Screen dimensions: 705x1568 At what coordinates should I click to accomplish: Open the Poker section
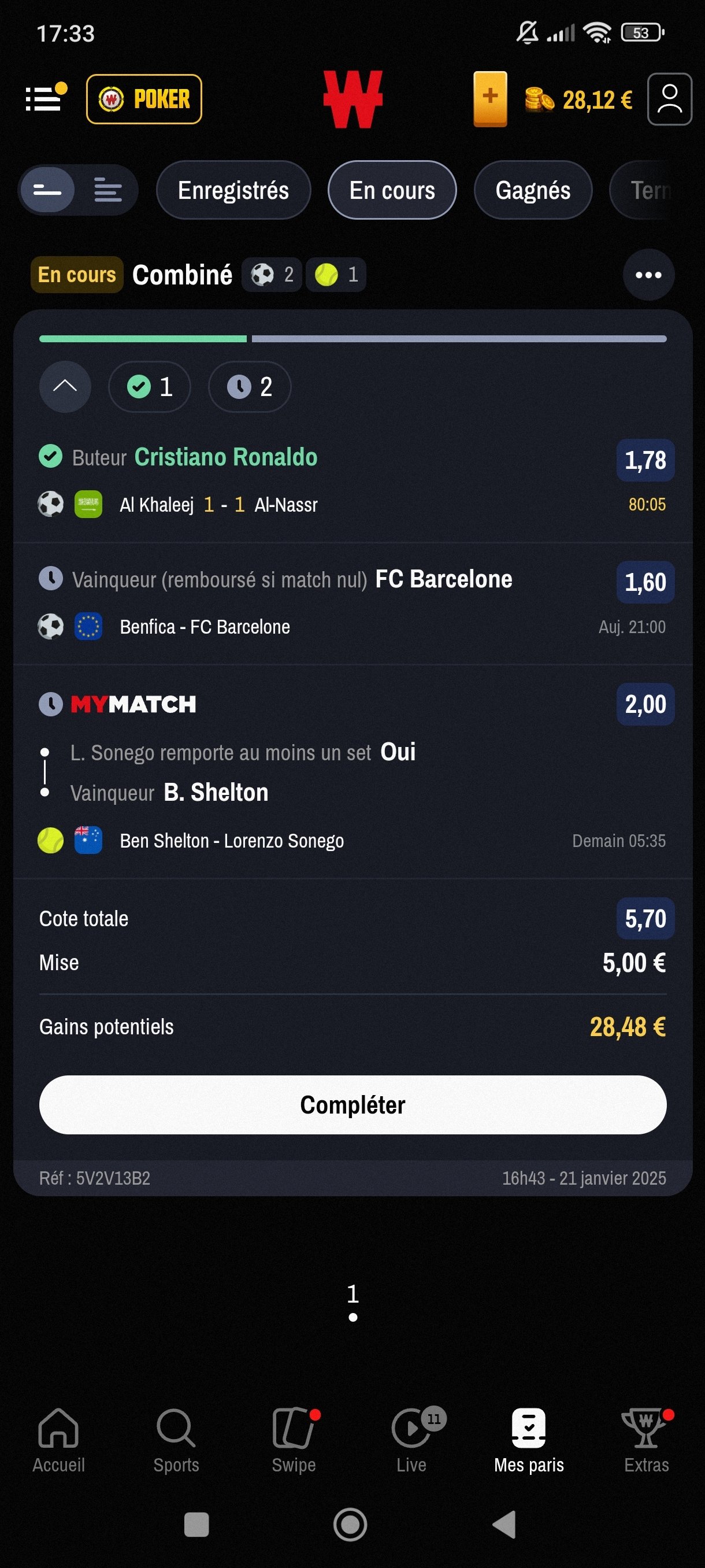pos(144,99)
